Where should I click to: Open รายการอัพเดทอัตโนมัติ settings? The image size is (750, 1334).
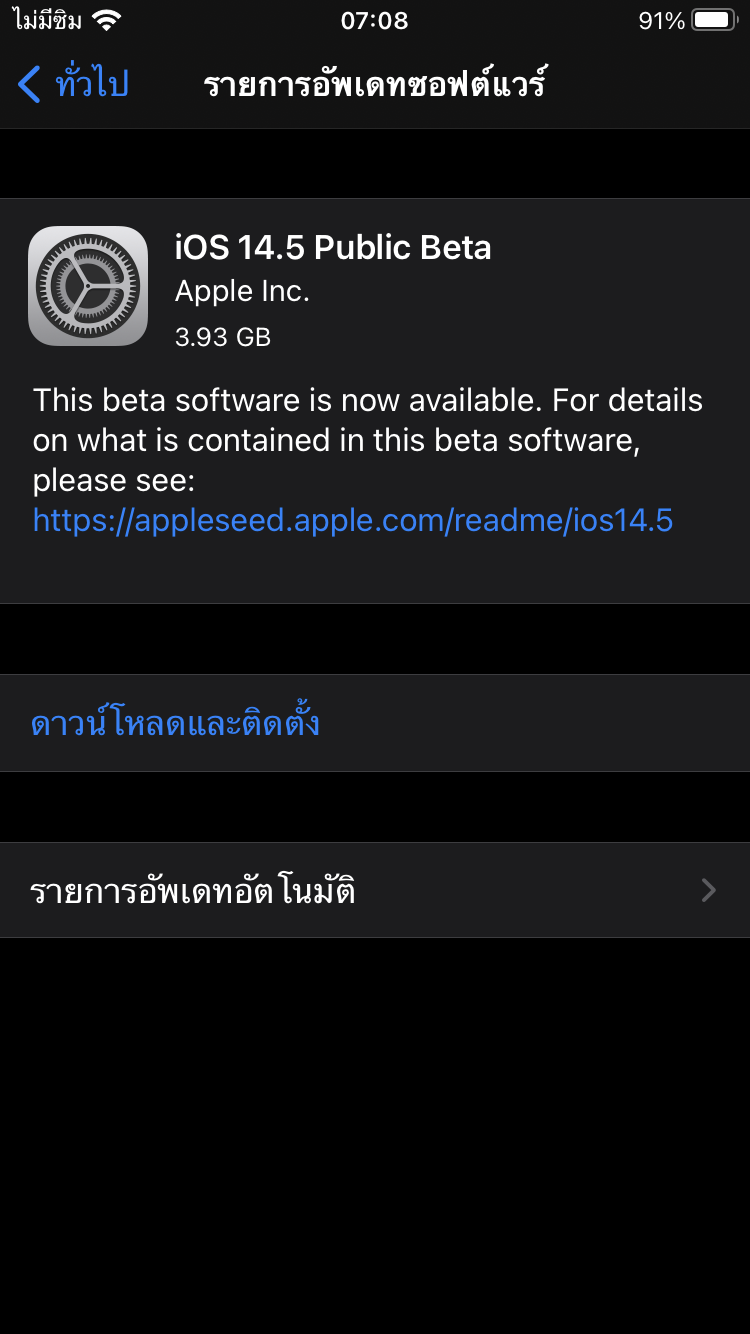(x=374, y=890)
